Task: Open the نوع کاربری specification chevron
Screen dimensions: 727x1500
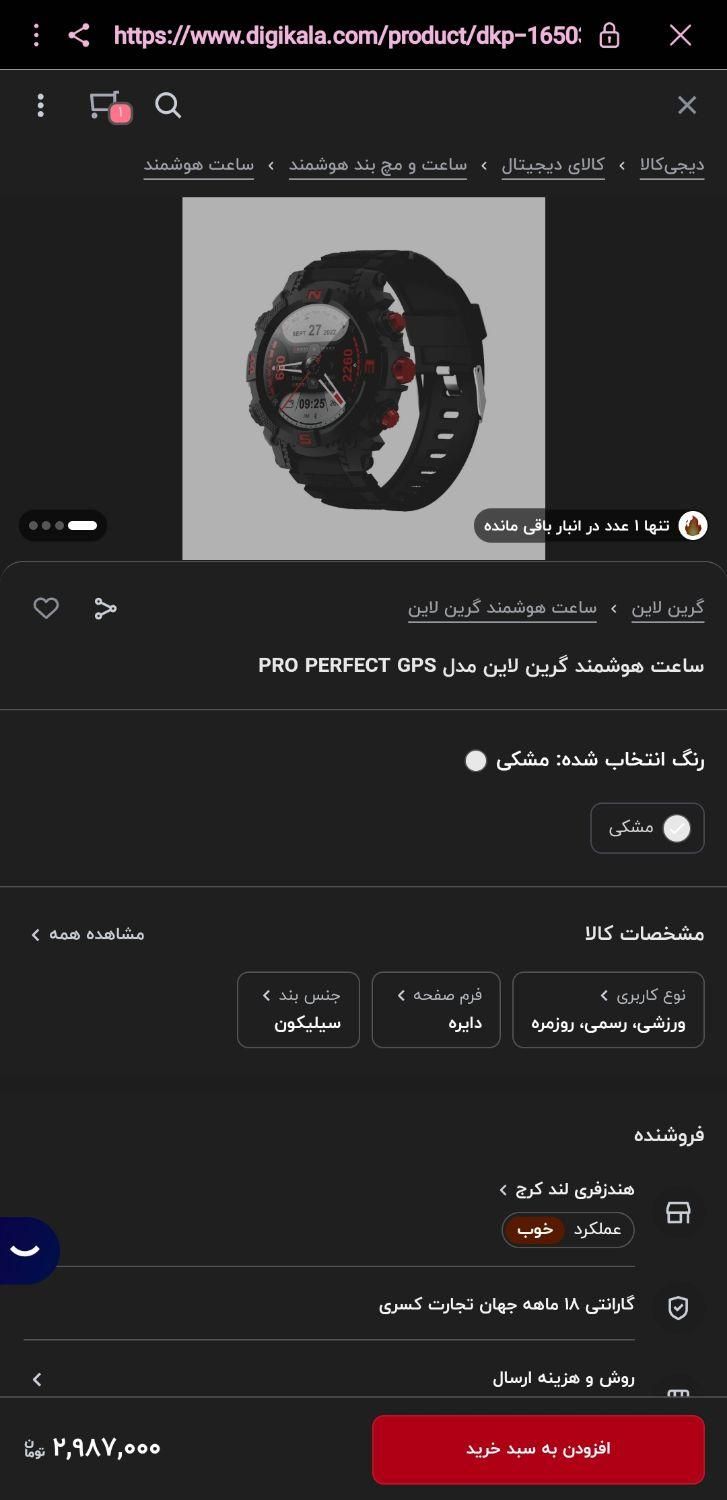Action: click(x=608, y=1009)
